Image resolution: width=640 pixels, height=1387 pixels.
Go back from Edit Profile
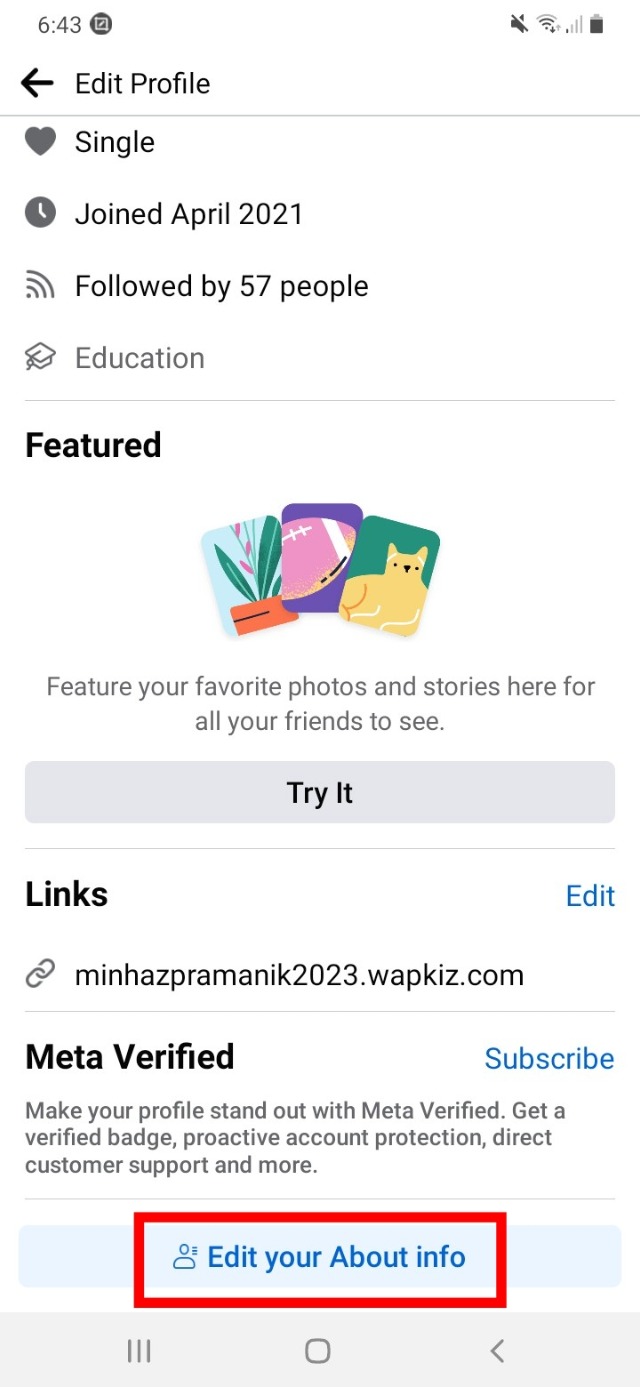tap(37, 83)
